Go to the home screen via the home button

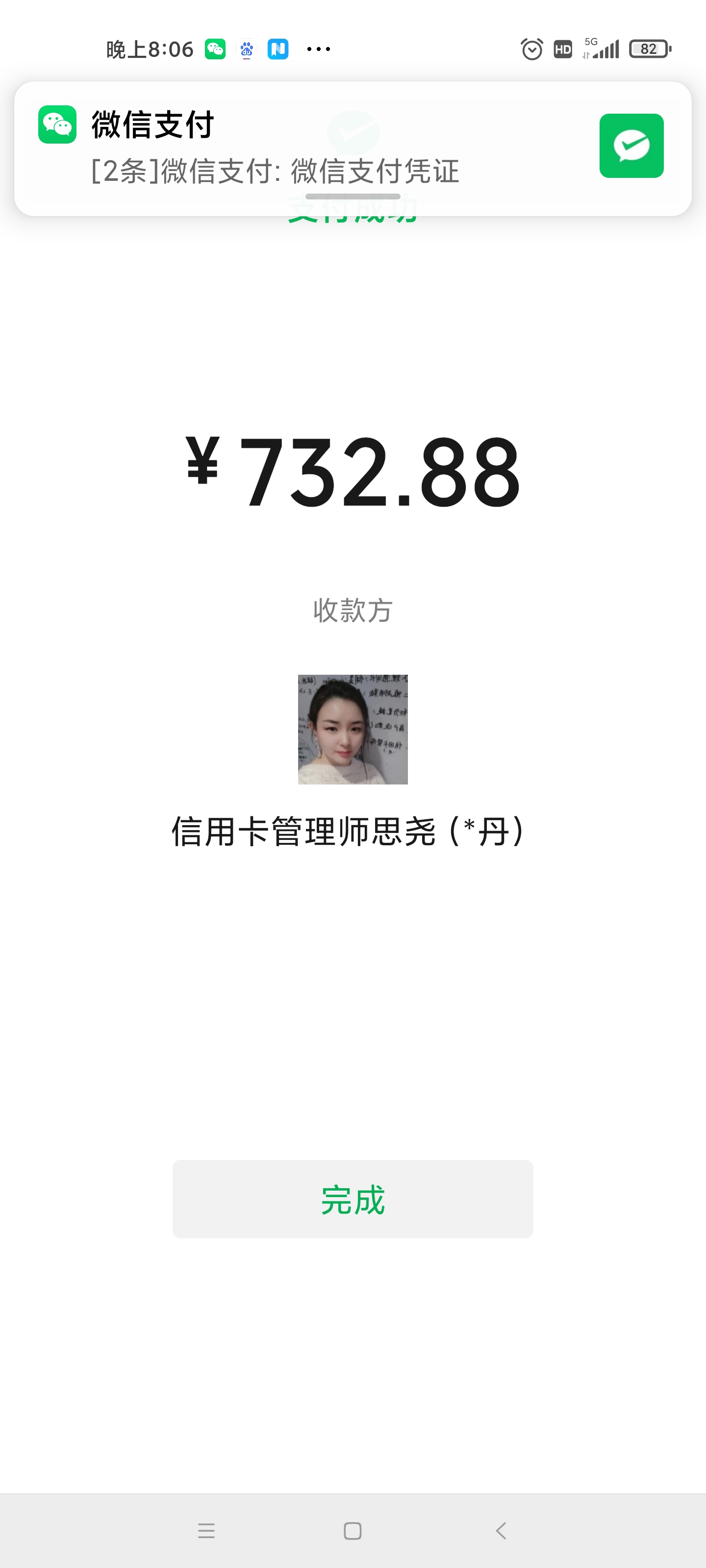(x=353, y=1530)
